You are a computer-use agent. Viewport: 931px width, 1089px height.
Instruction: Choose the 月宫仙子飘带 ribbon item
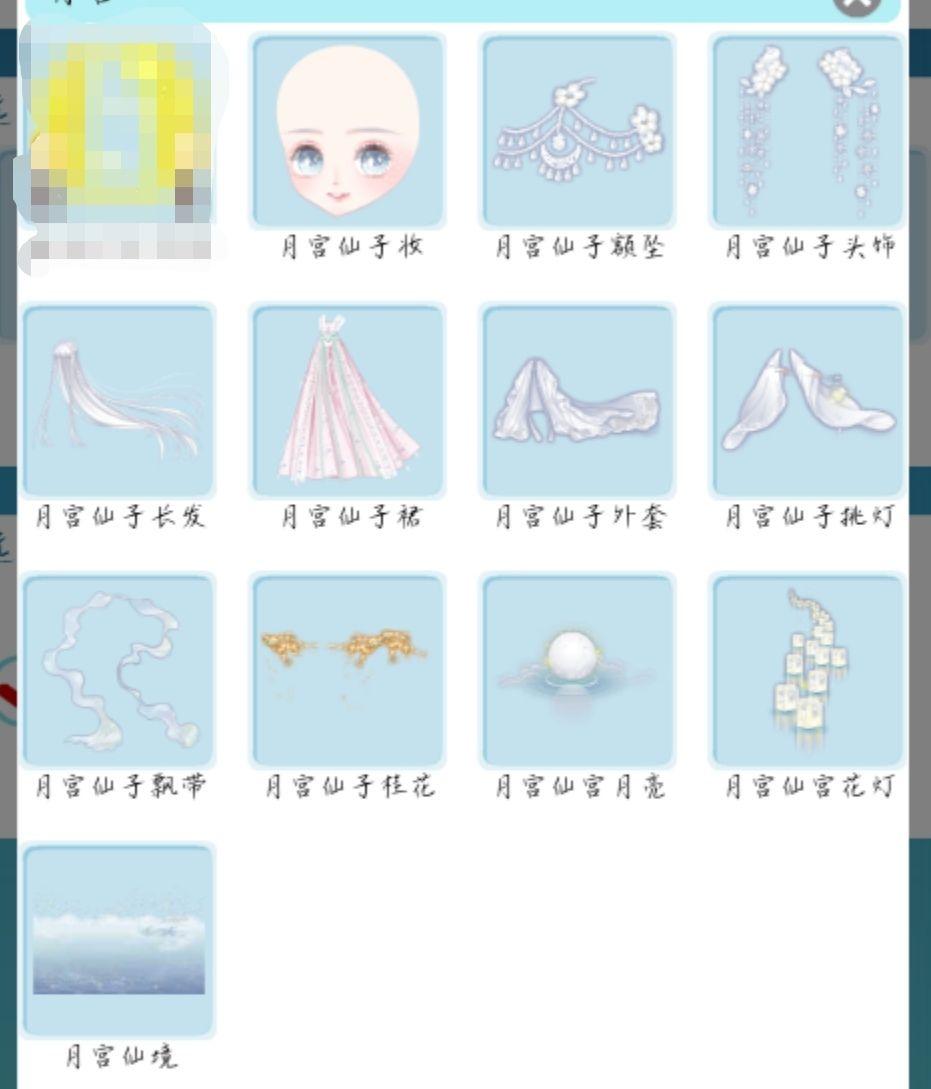[x=118, y=670]
